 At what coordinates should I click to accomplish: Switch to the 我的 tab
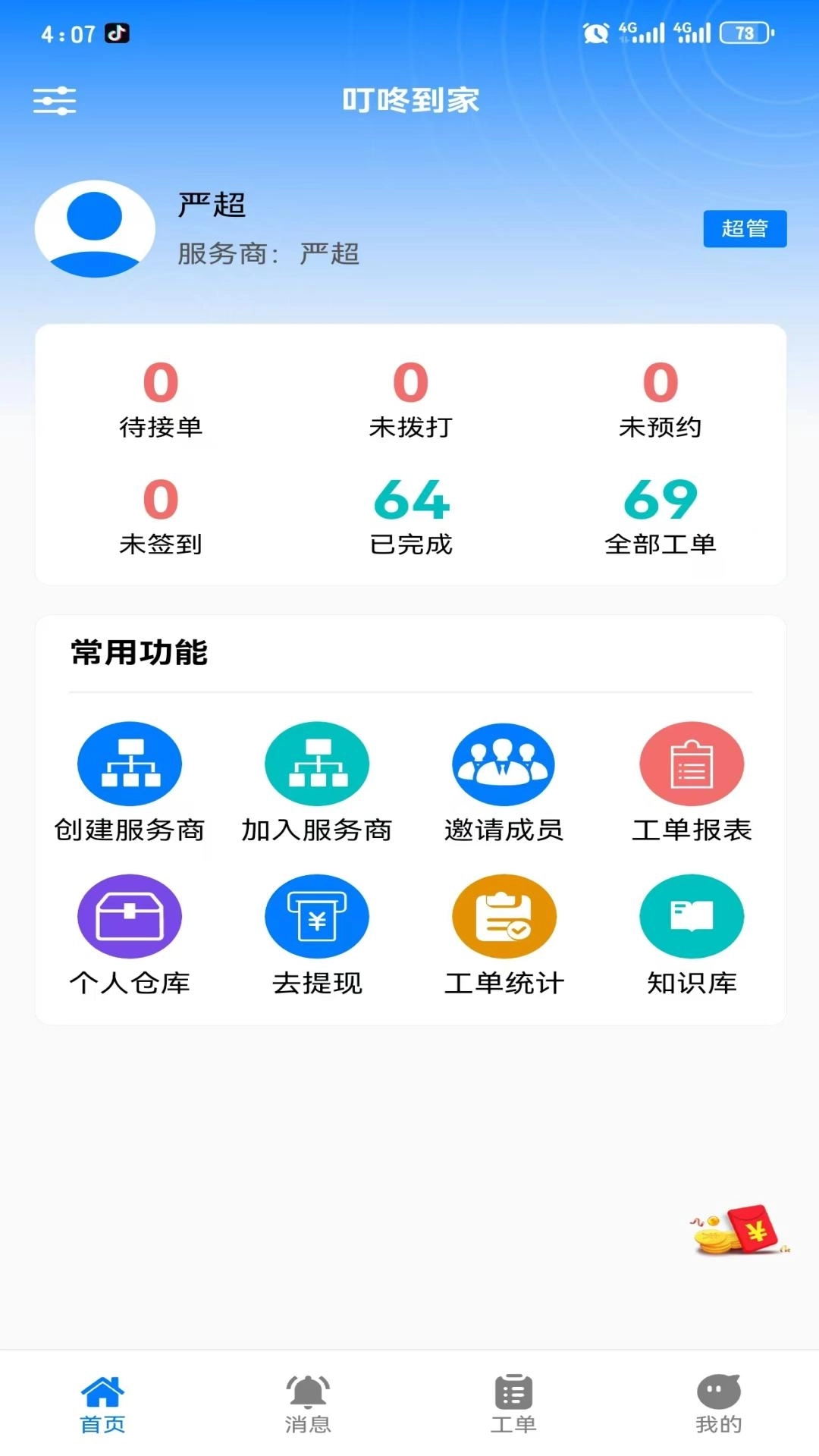[x=717, y=1403]
